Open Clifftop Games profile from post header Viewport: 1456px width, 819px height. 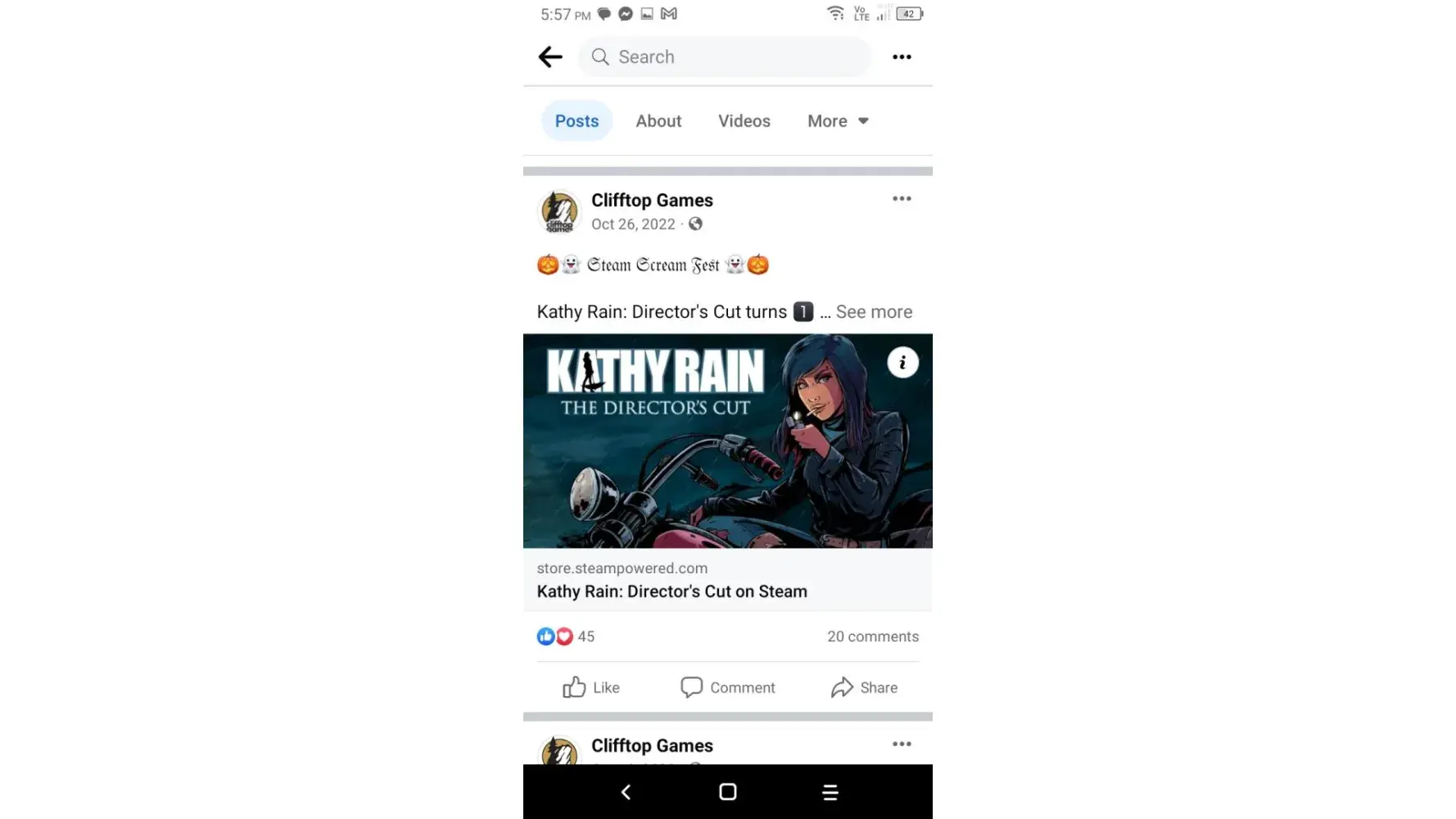pyautogui.click(x=652, y=201)
